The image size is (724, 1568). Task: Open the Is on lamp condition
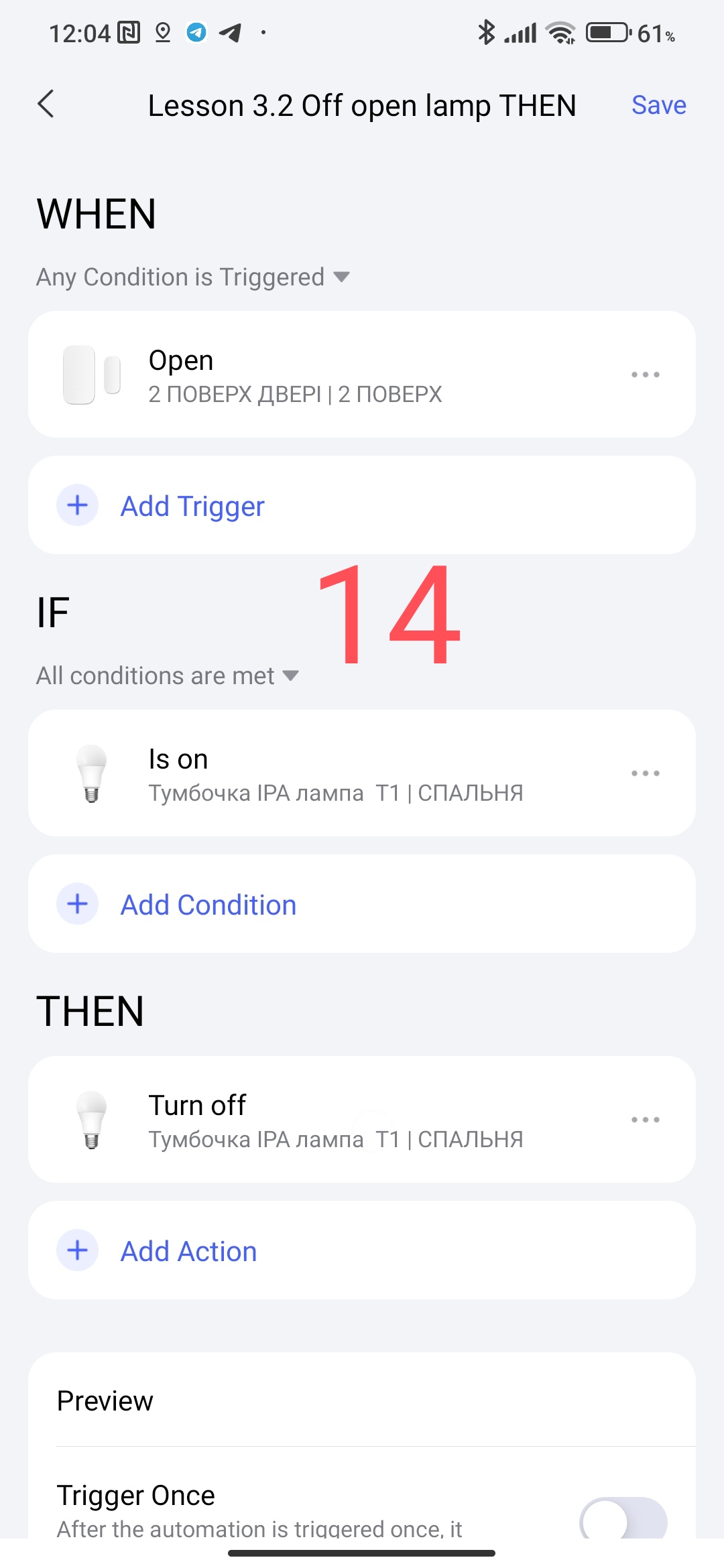pos(335,774)
